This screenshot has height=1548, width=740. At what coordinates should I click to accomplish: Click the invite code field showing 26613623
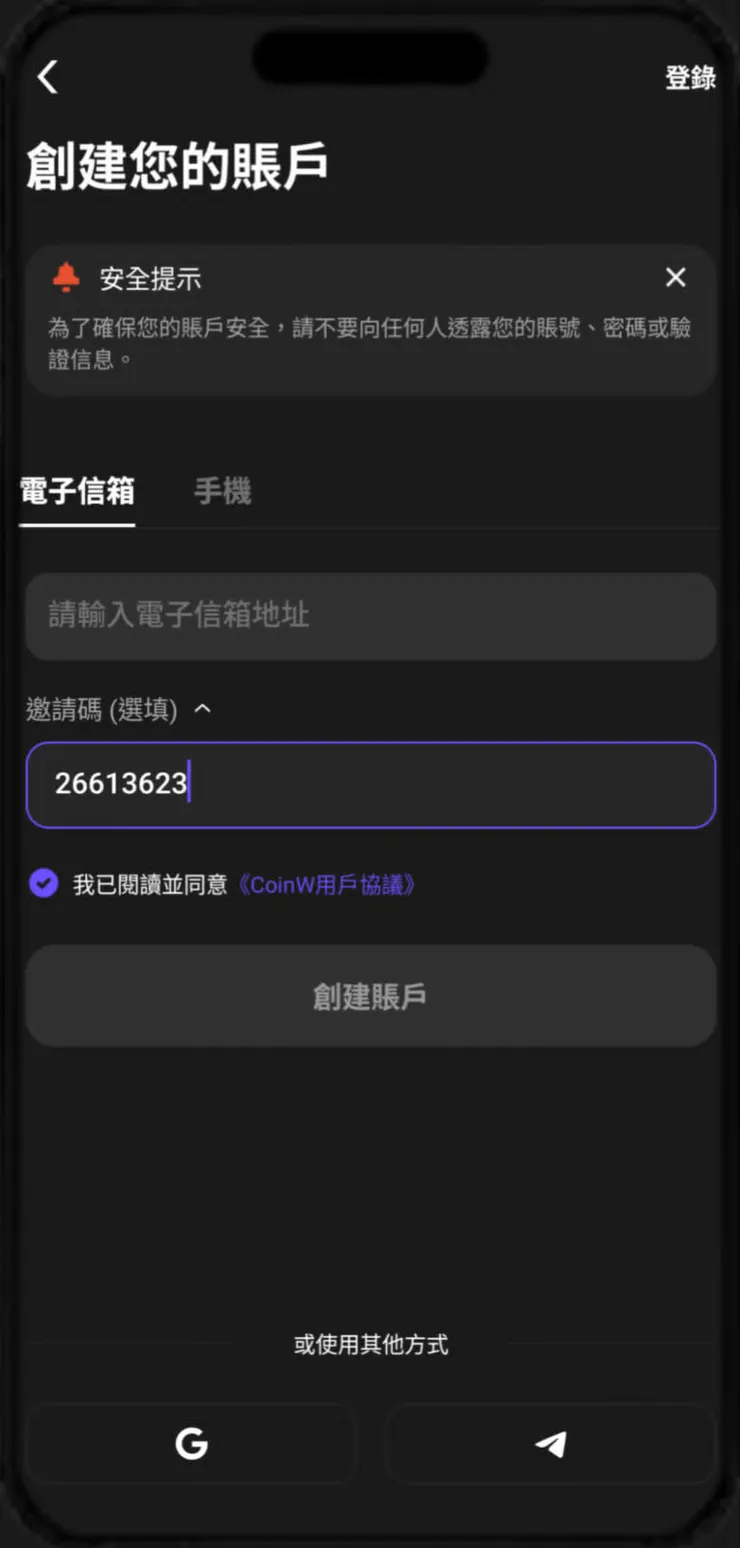tap(370, 785)
